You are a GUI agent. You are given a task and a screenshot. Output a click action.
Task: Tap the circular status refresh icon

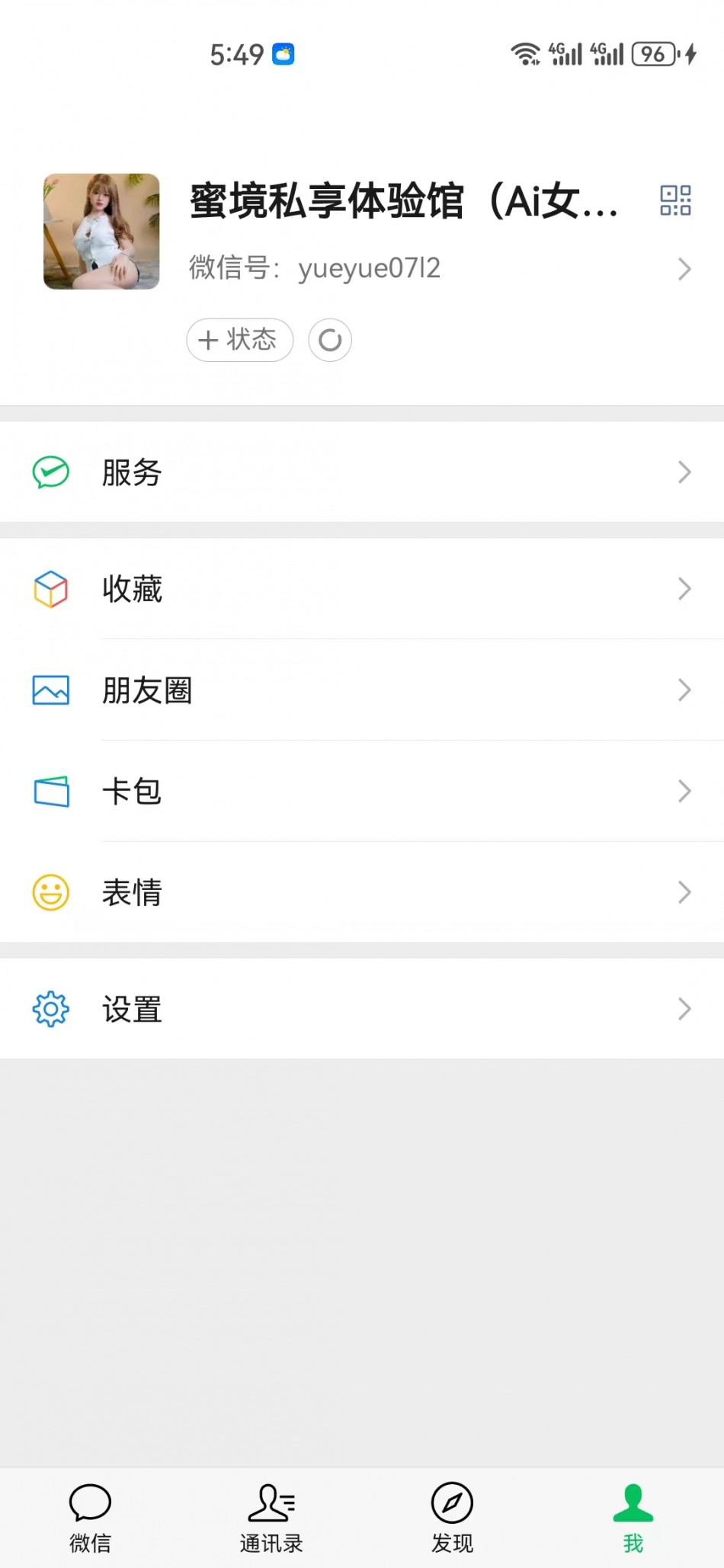[330, 340]
